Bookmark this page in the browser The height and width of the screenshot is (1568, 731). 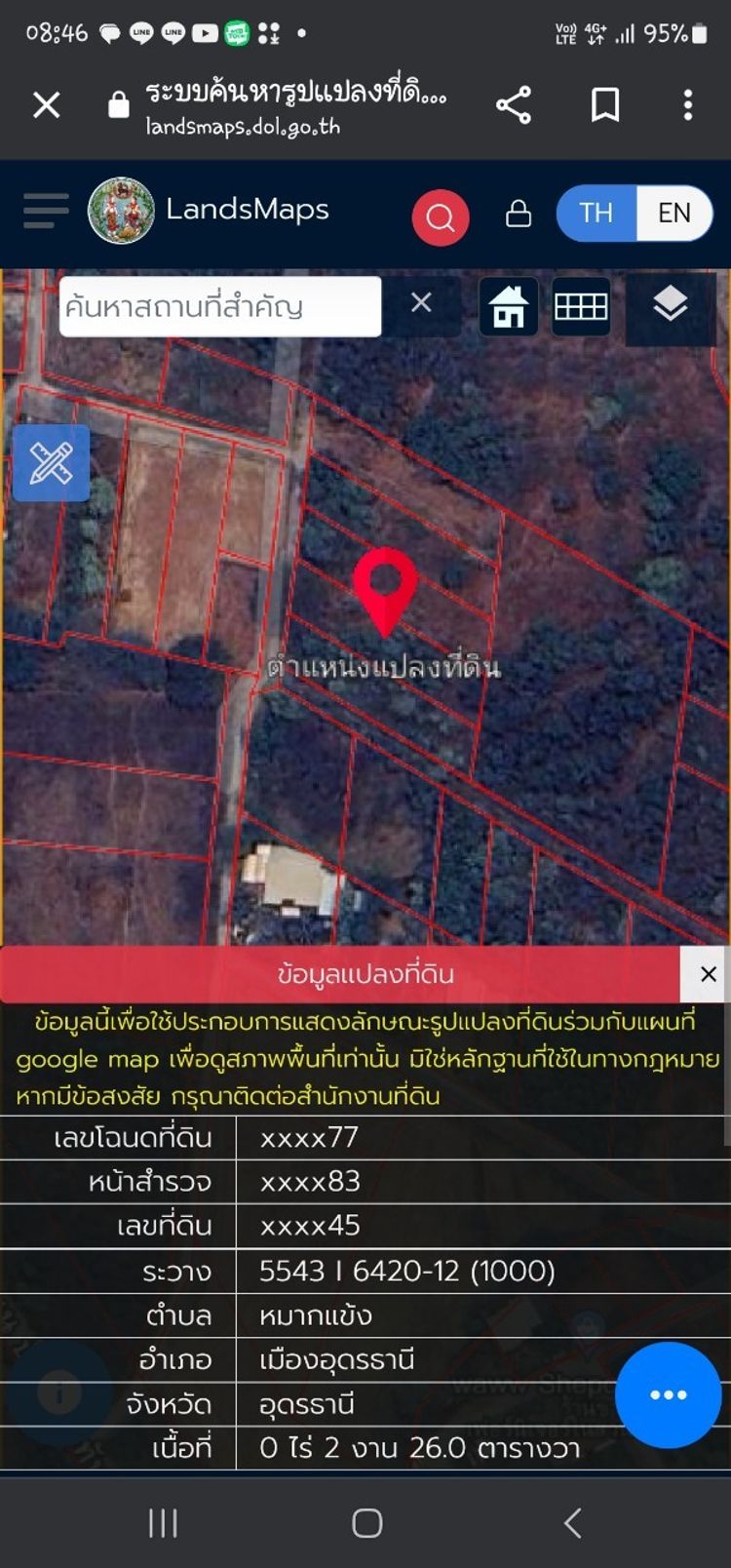605,105
